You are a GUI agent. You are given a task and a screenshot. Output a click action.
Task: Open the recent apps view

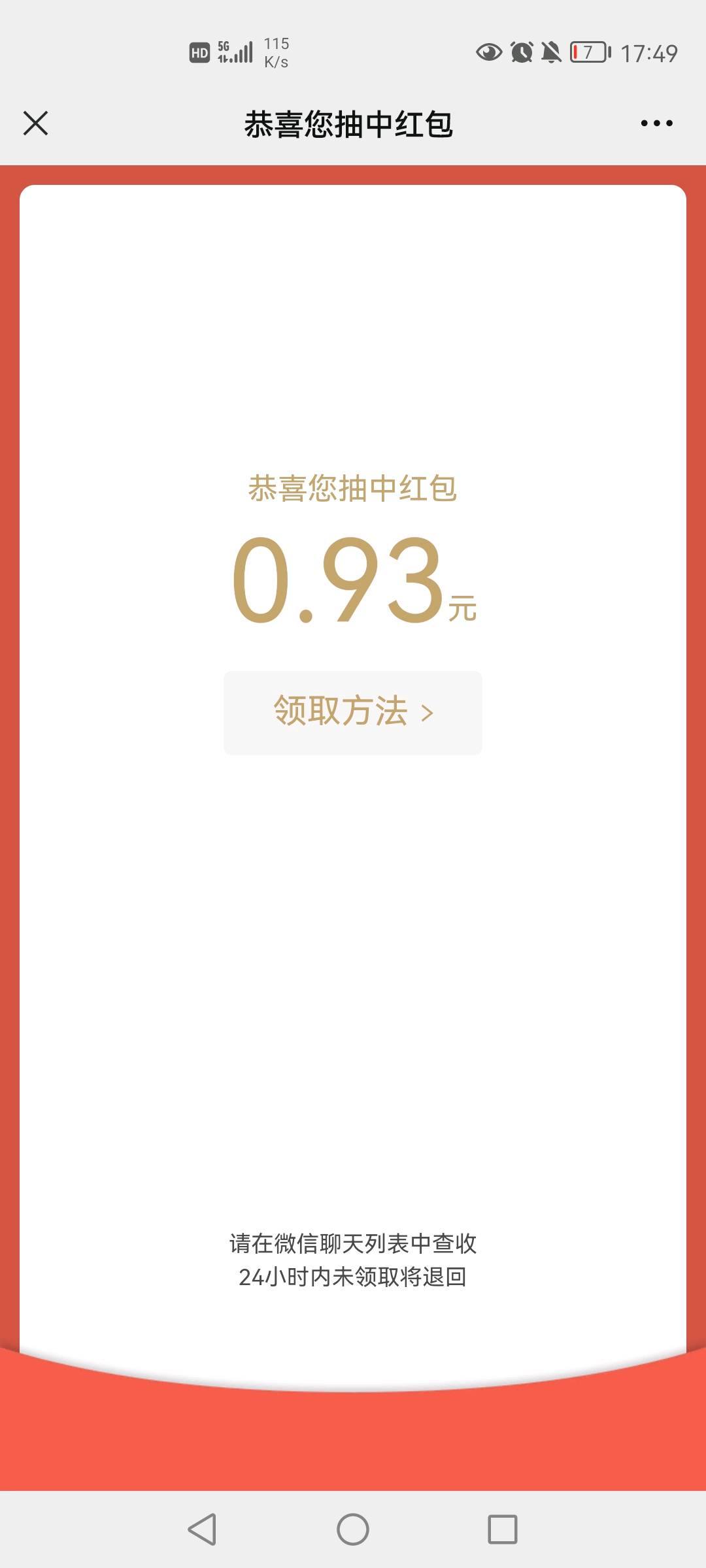click(503, 1529)
